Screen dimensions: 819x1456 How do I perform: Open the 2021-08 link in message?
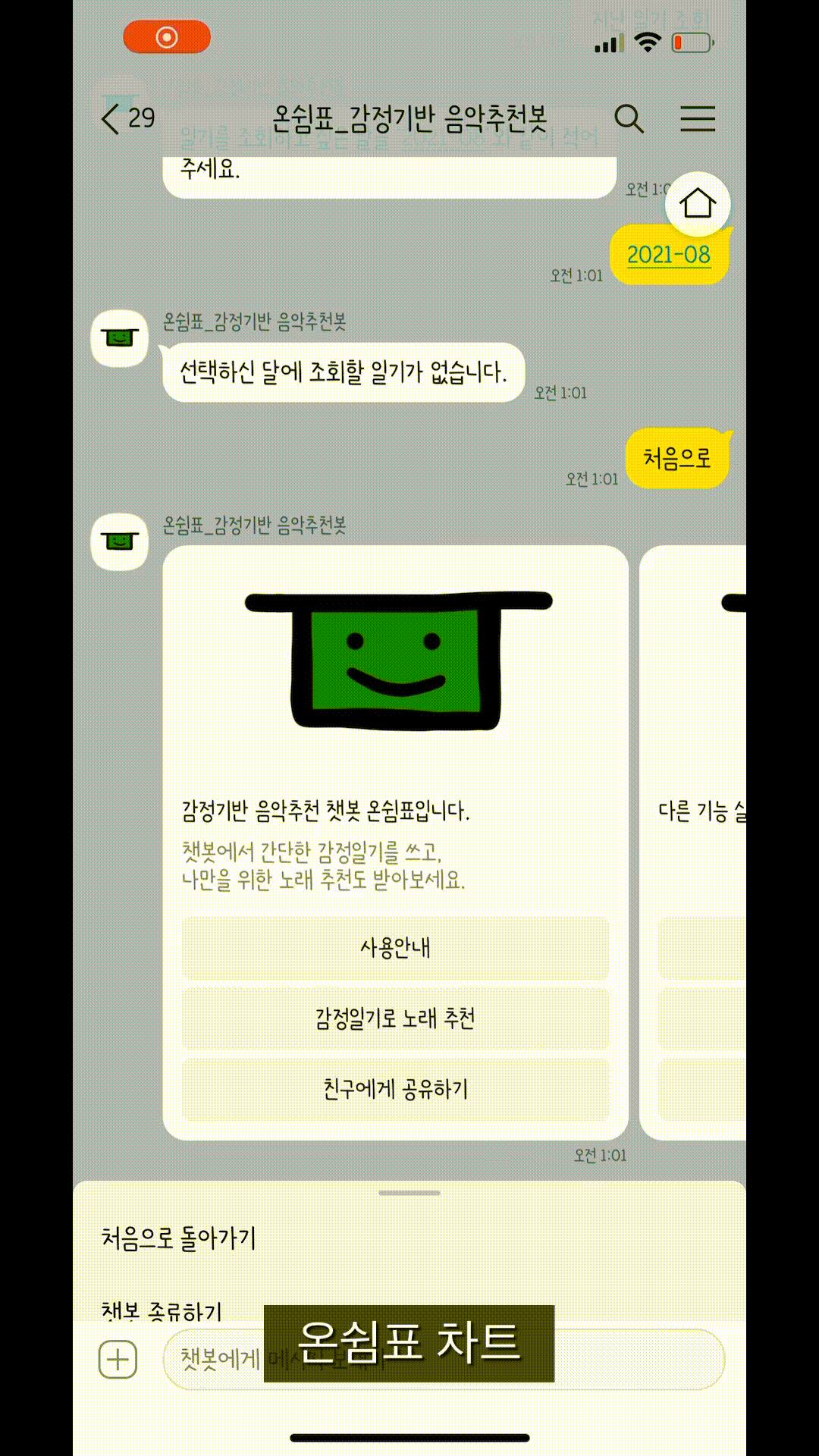point(668,255)
